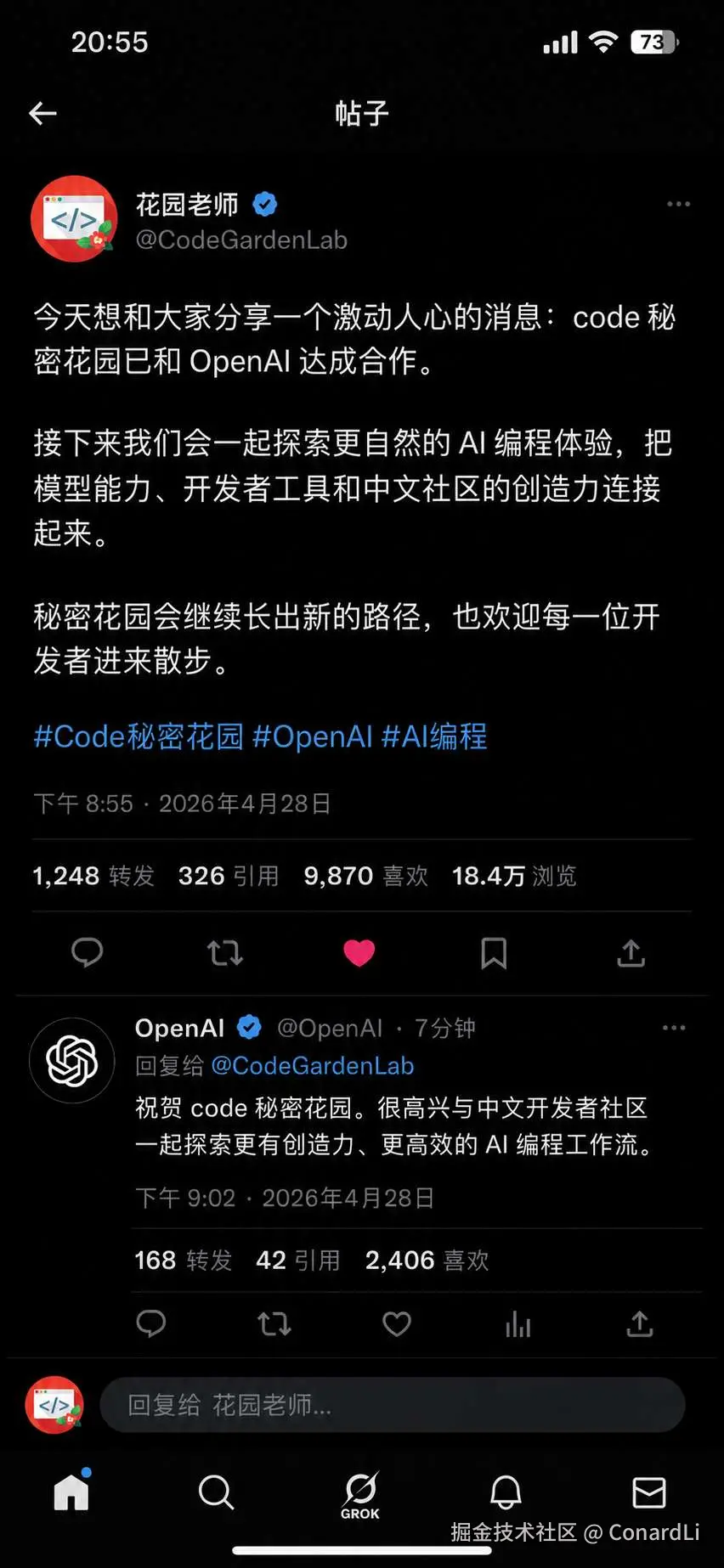Like OpenAI's reply

(397, 1323)
